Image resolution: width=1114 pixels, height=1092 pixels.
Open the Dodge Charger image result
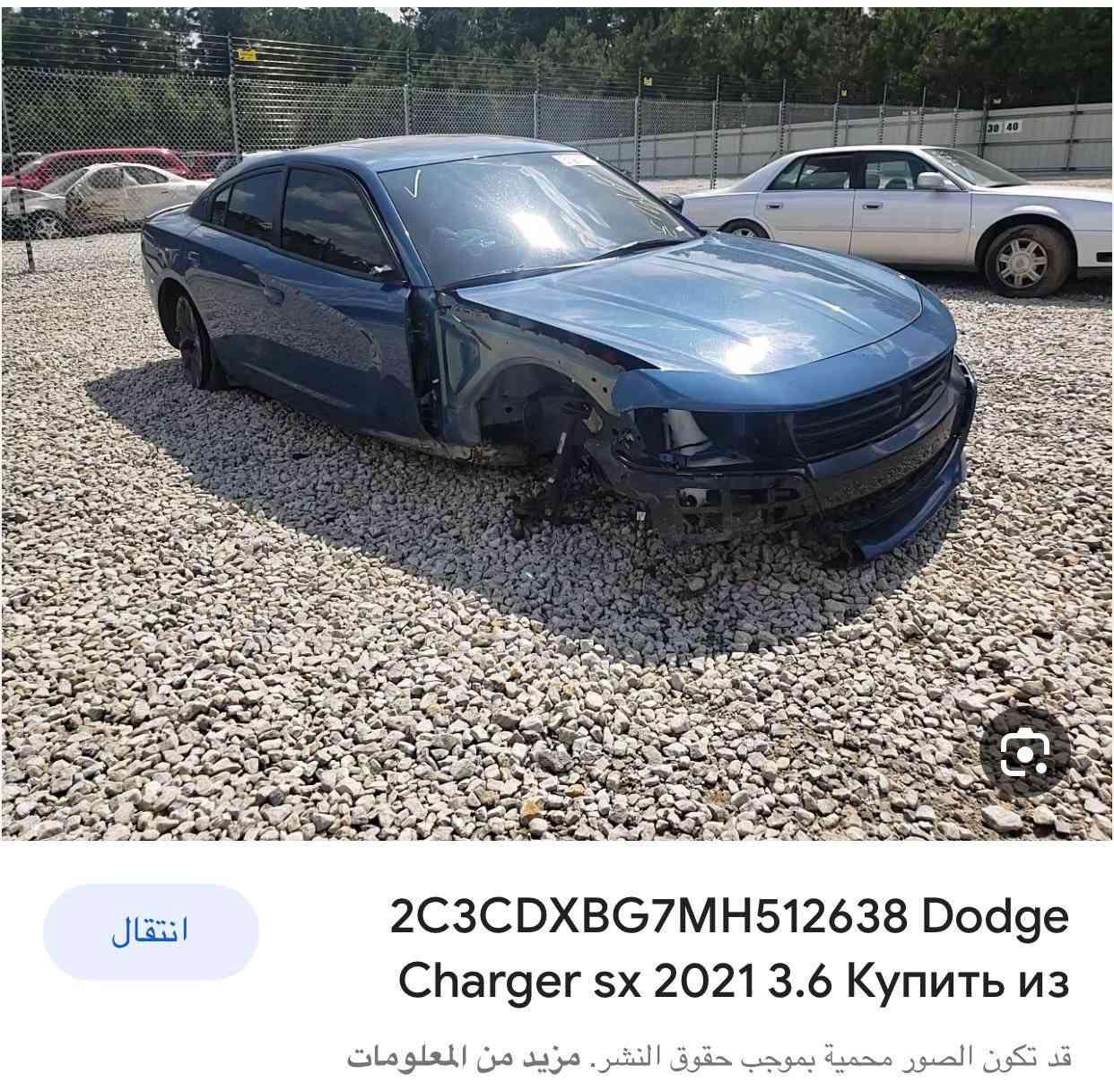tap(556, 422)
